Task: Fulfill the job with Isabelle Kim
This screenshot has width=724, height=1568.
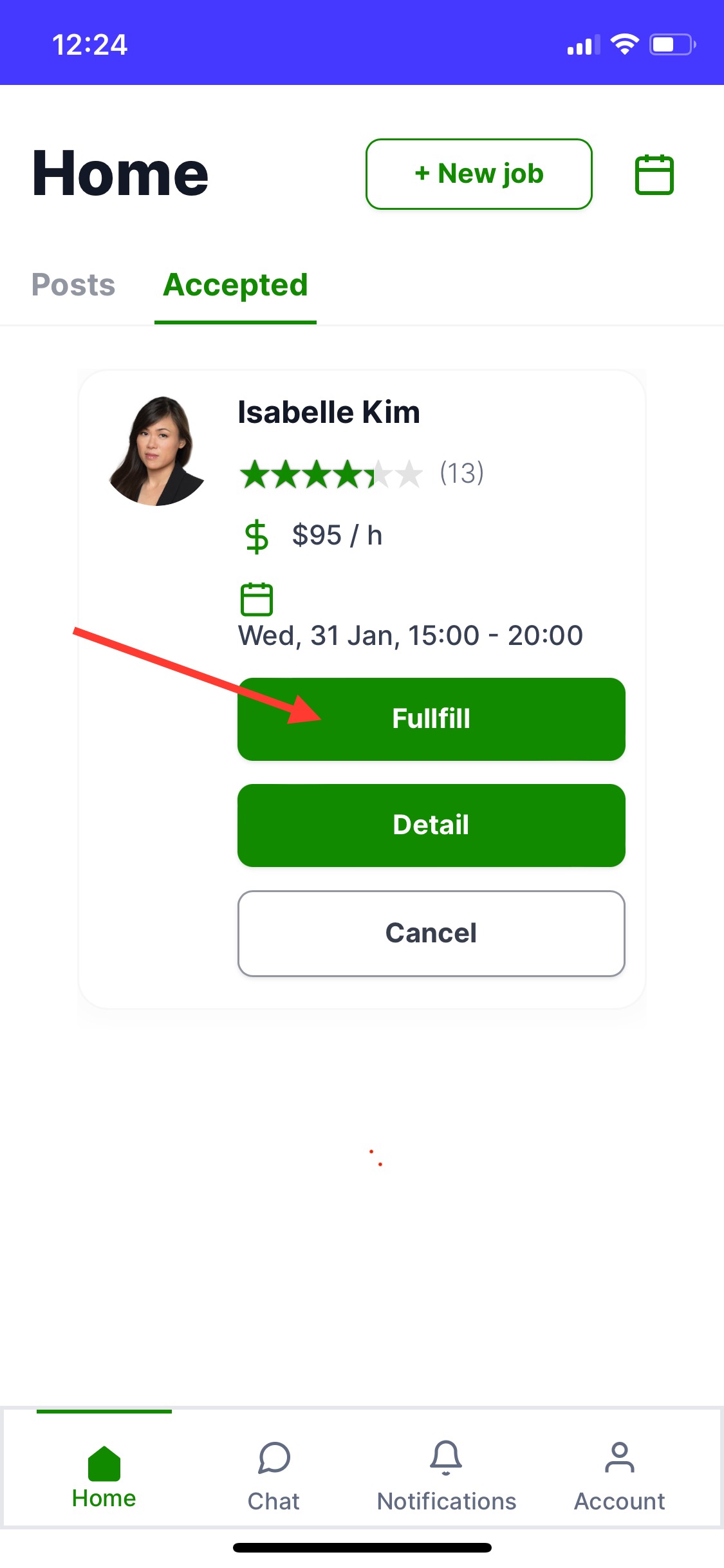Action: [x=431, y=719]
